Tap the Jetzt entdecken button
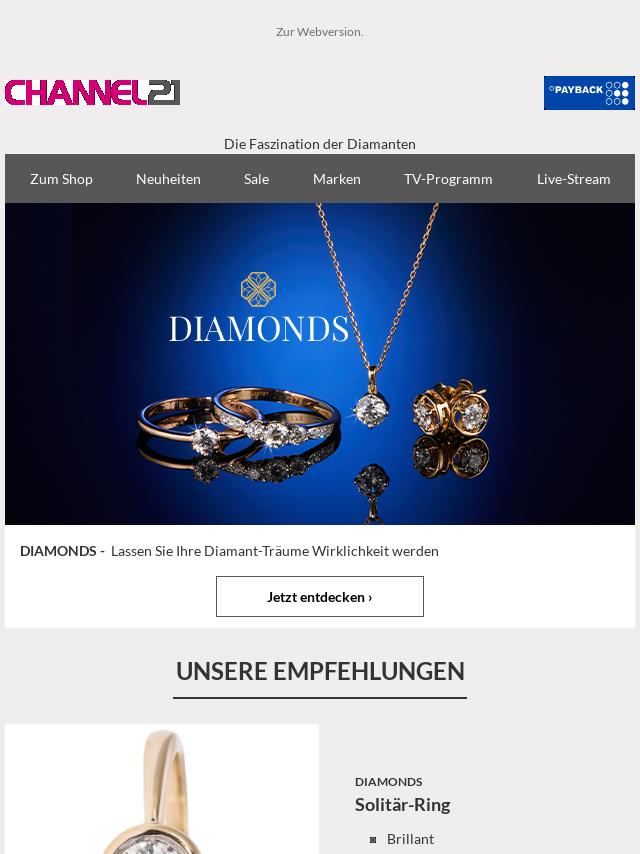The image size is (640, 854). [x=319, y=597]
